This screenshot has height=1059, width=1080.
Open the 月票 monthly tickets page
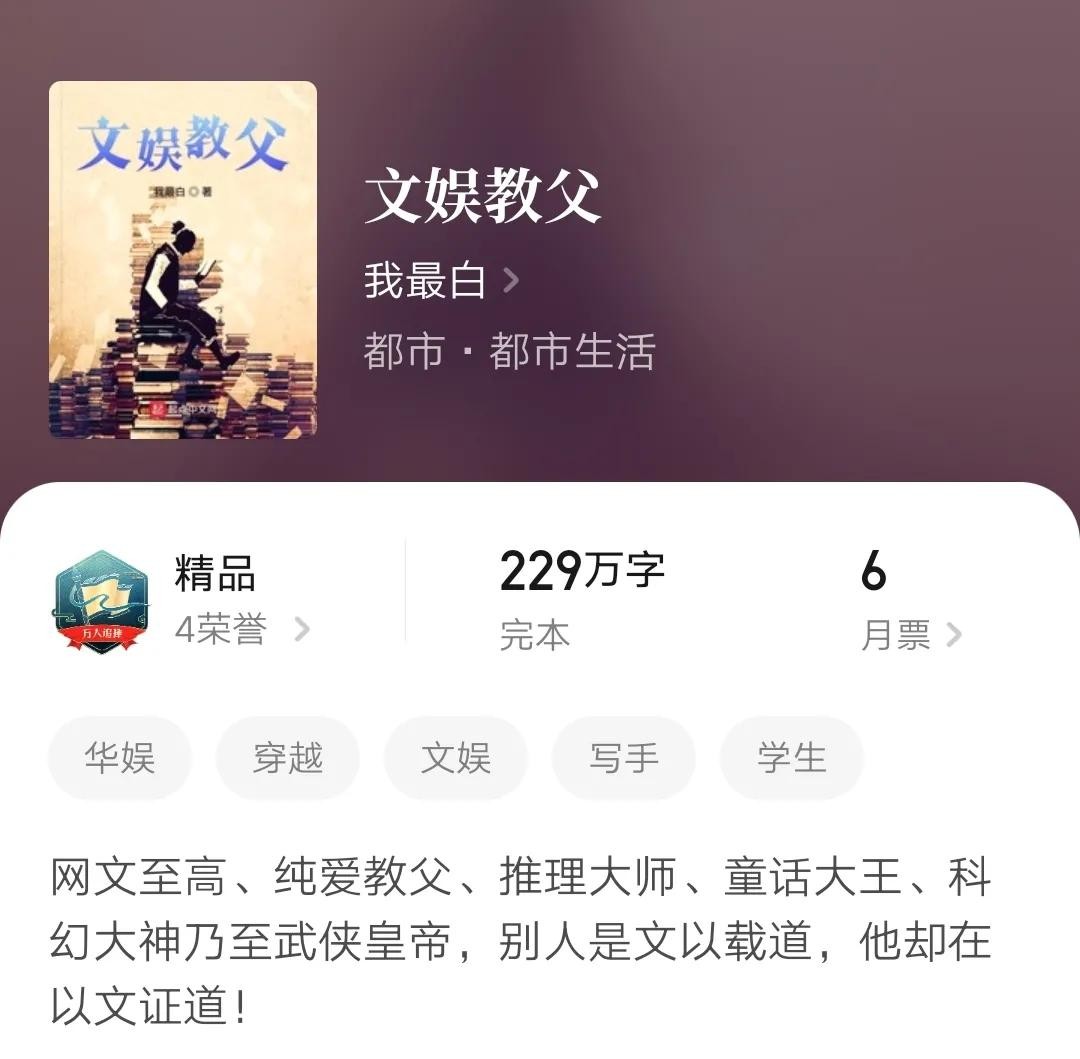click(909, 635)
